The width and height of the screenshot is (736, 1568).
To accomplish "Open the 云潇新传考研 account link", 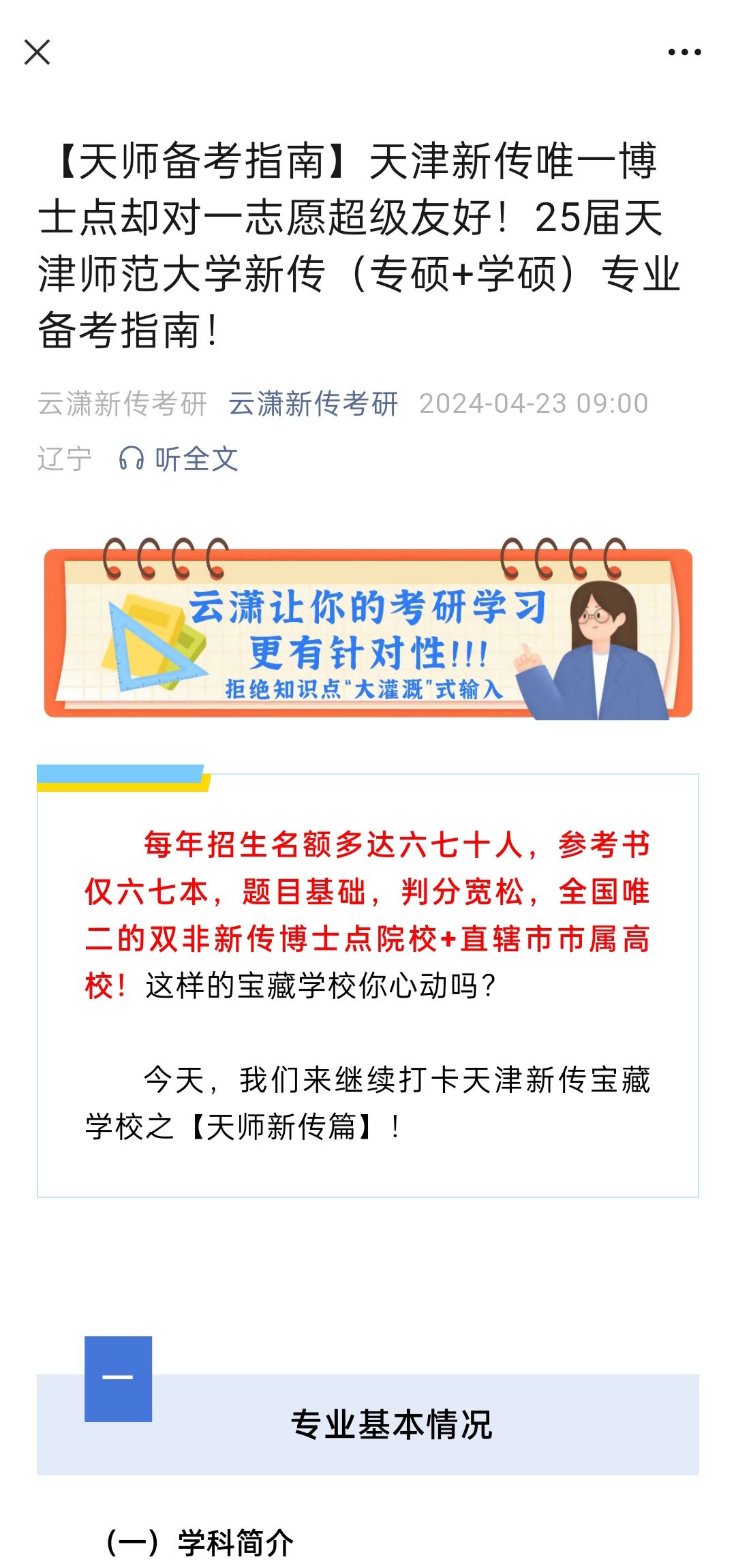I will coord(313,403).
